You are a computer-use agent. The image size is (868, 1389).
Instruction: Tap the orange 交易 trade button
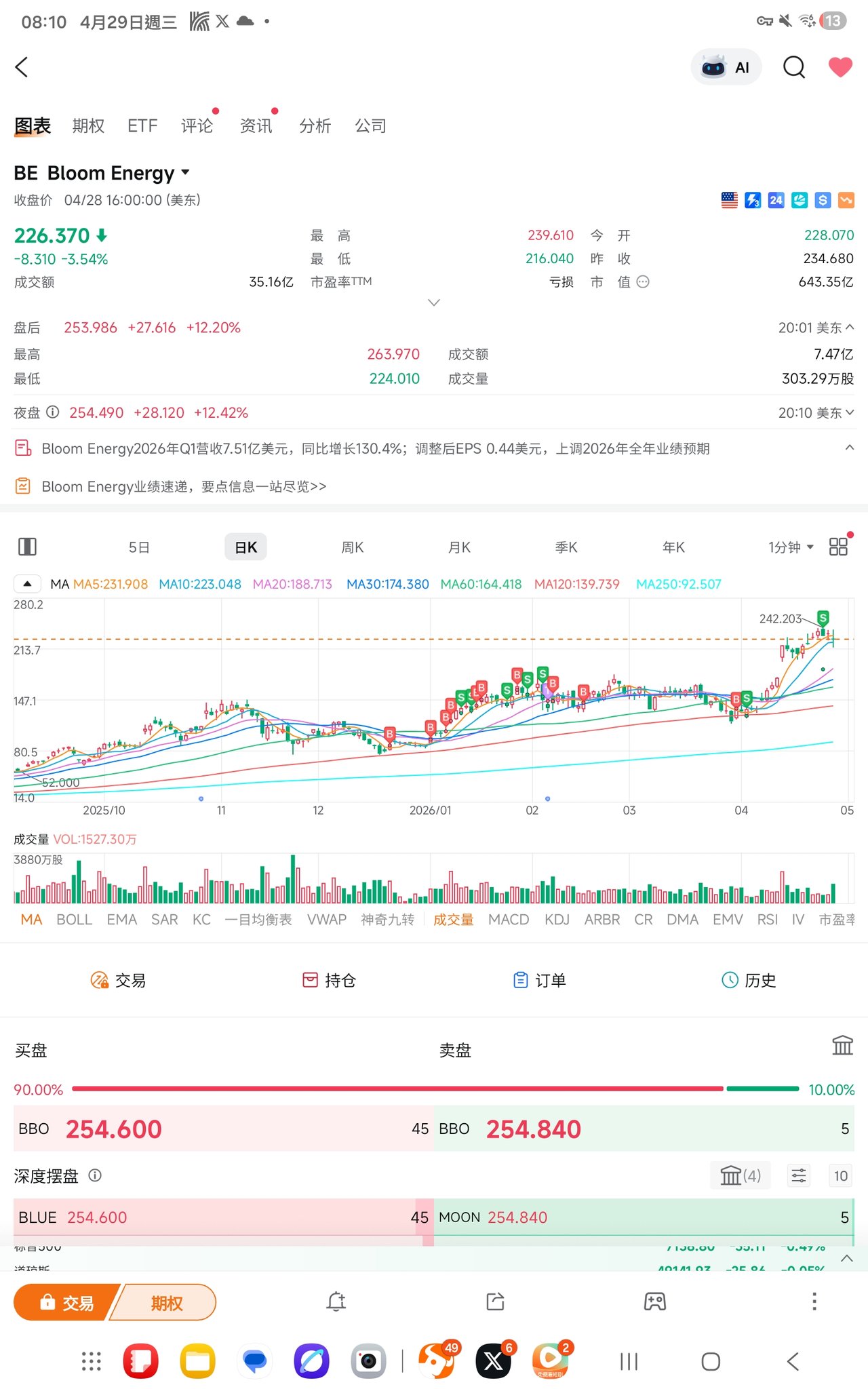(66, 1303)
